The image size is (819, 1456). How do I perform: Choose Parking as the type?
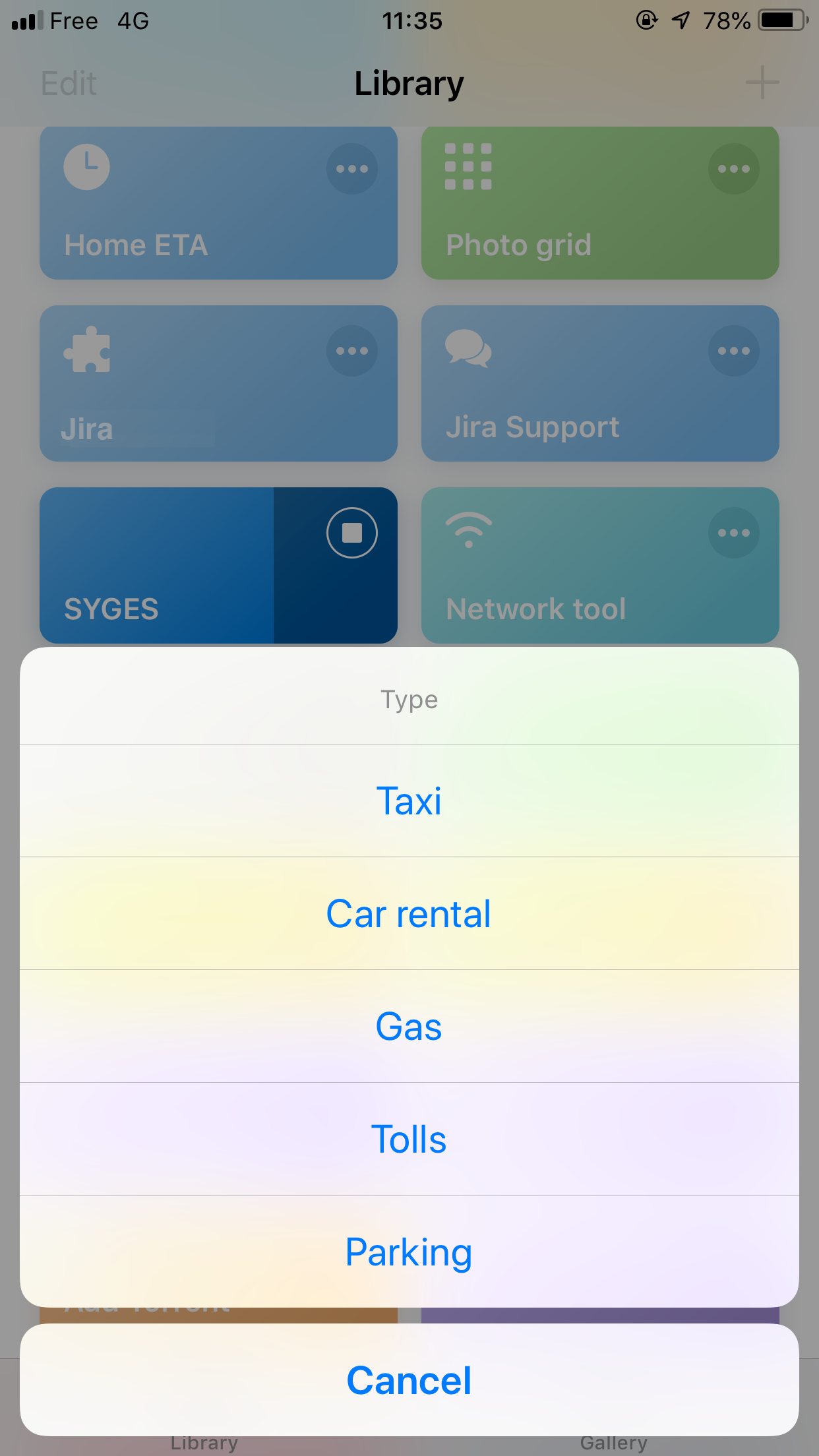tap(409, 1252)
